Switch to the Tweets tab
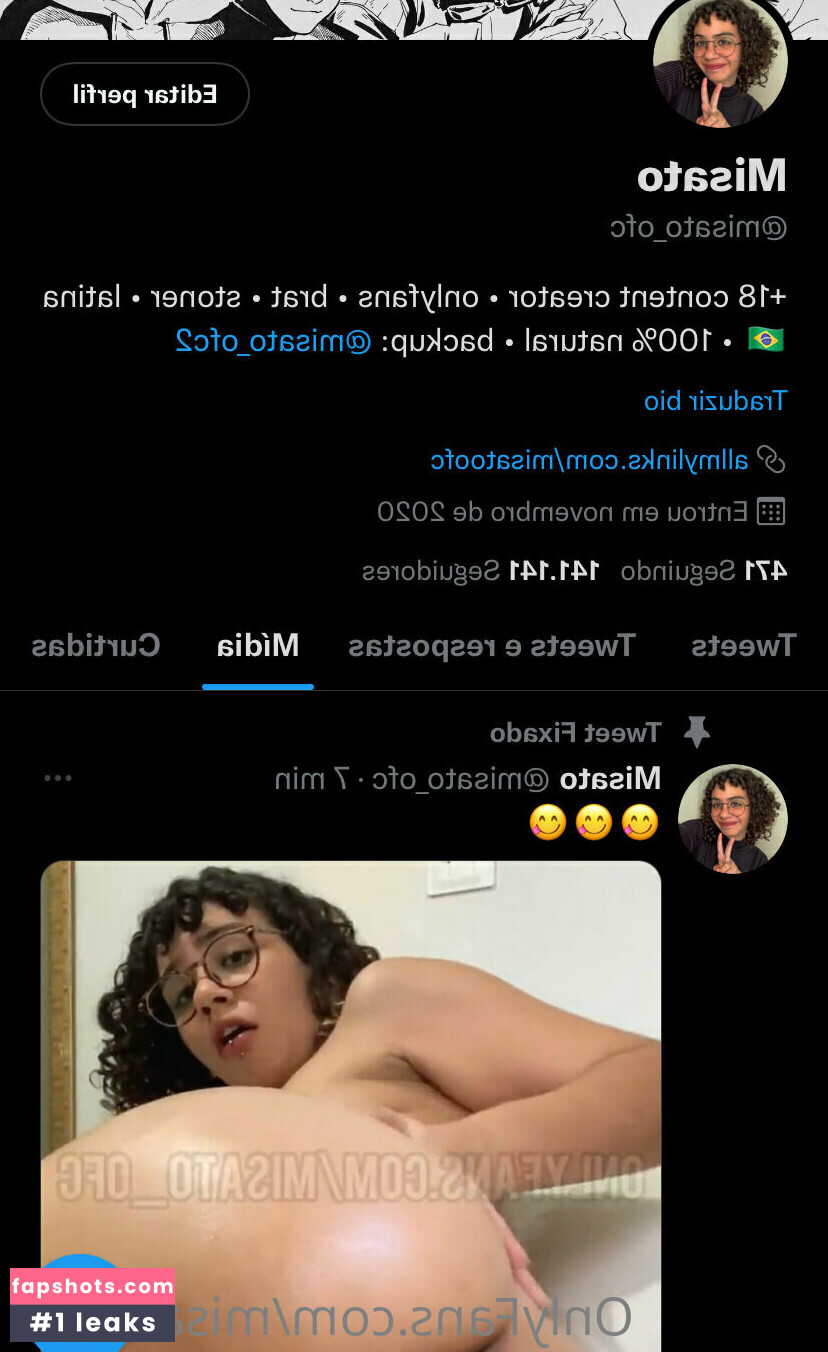This screenshot has width=828, height=1352. point(743,646)
